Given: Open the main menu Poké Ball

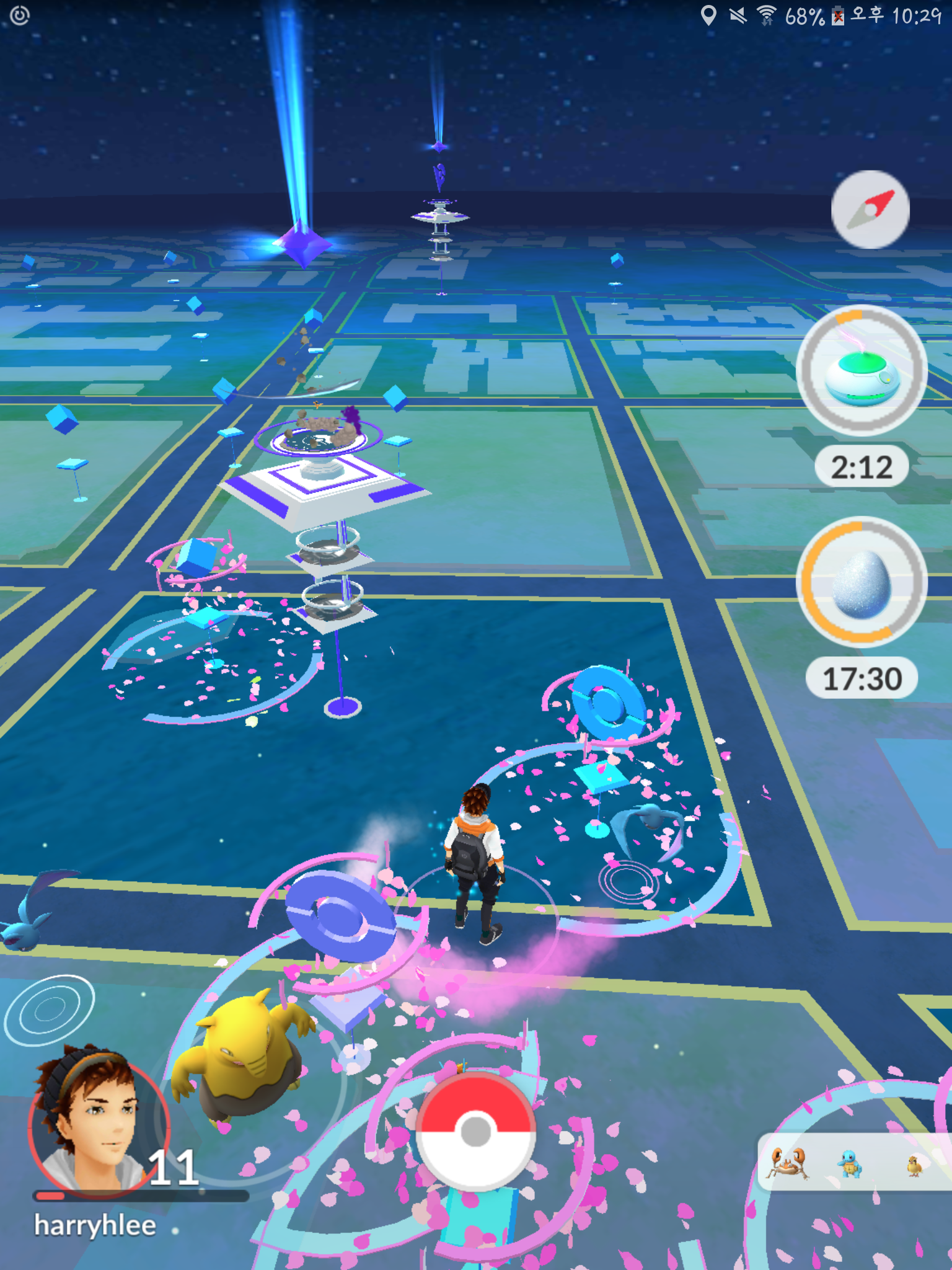Looking at the screenshot, I should (475, 1130).
